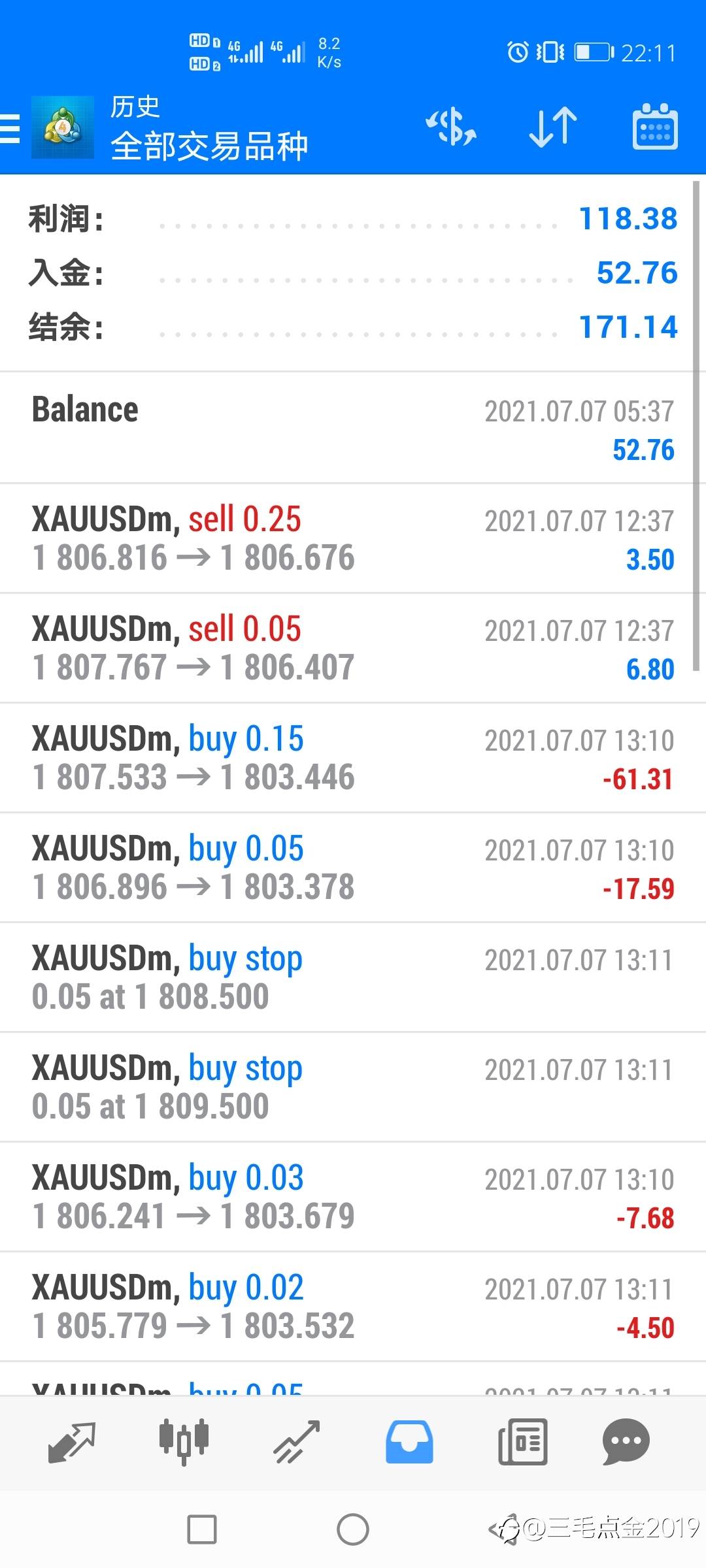Switch to the Quotes tab

(x=72, y=1442)
